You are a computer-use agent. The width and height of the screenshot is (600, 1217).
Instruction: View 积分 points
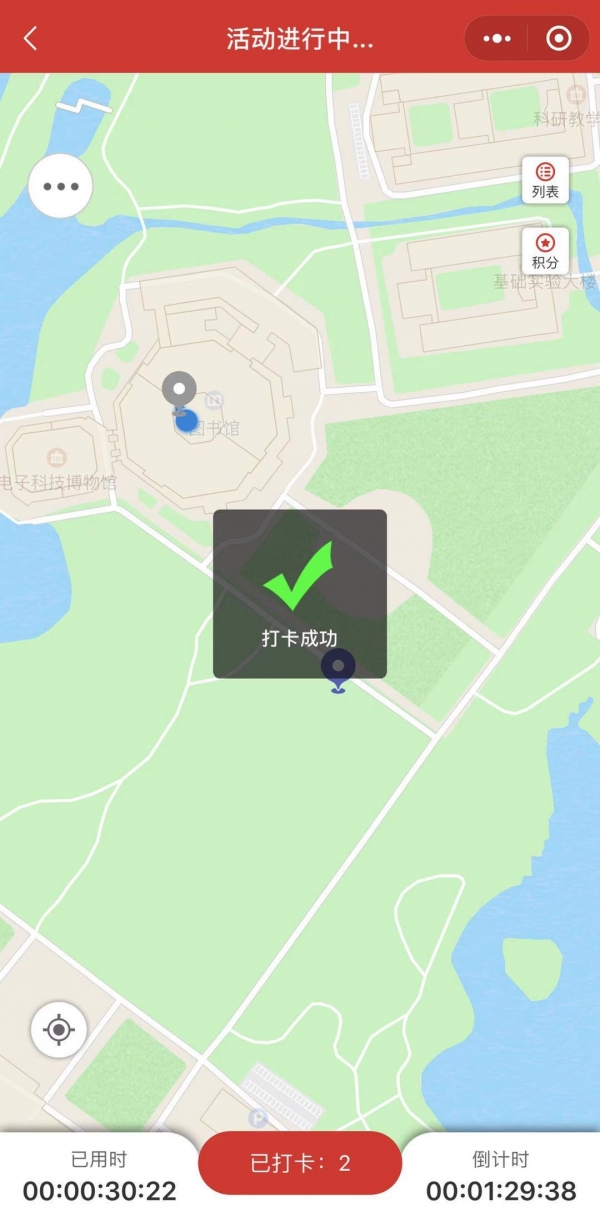coord(545,251)
